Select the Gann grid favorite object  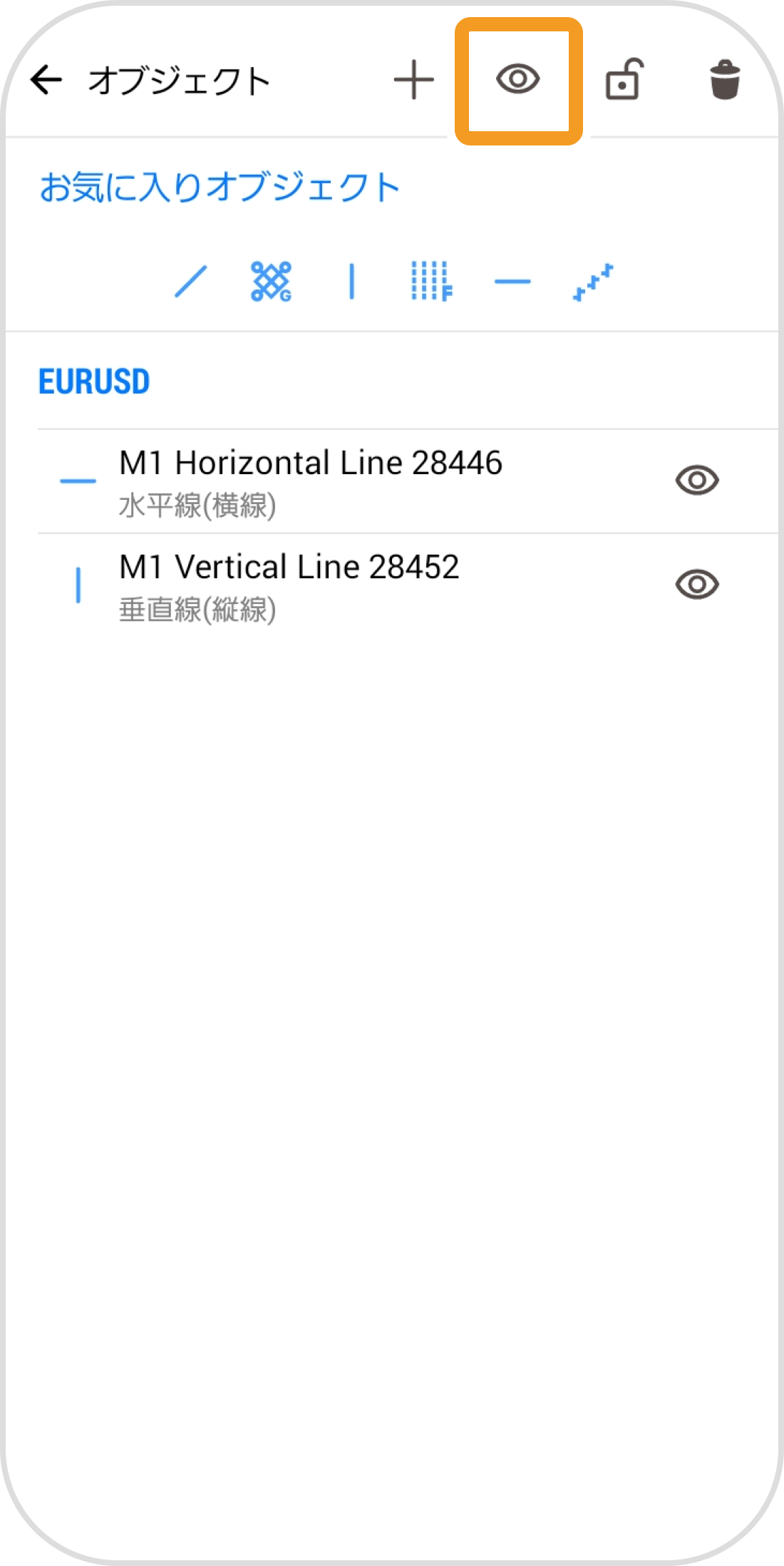[x=271, y=281]
